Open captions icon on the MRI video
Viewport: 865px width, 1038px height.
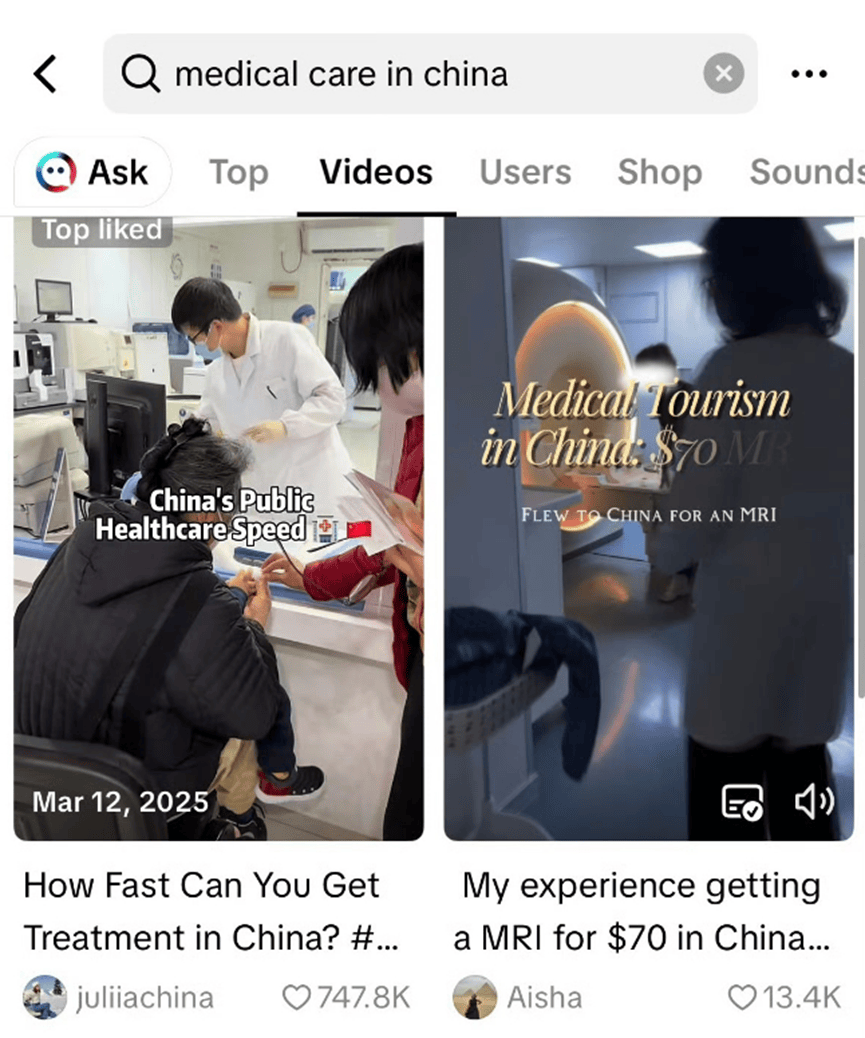click(x=742, y=801)
